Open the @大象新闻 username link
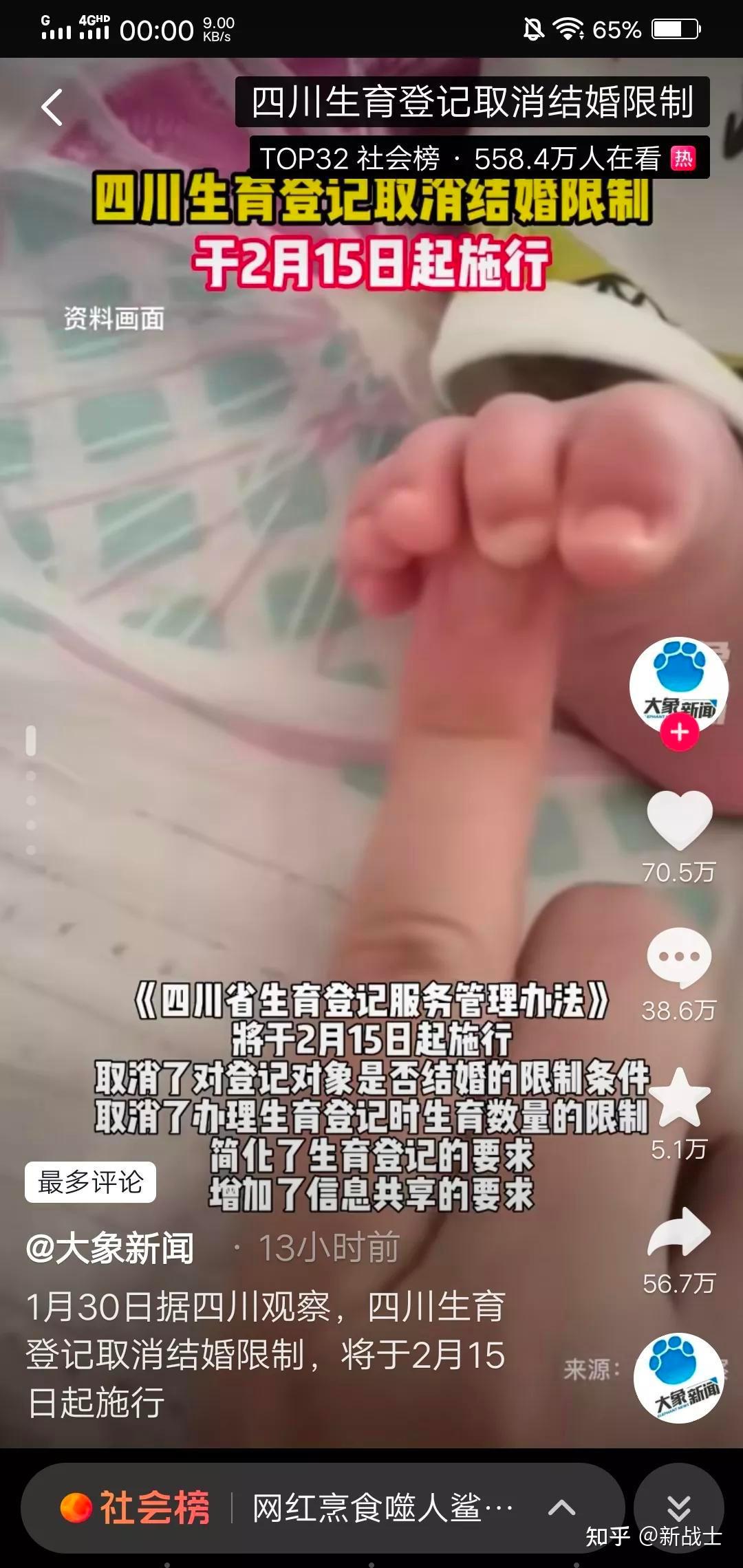Viewport: 743px width, 1568px height. pyautogui.click(x=110, y=1248)
